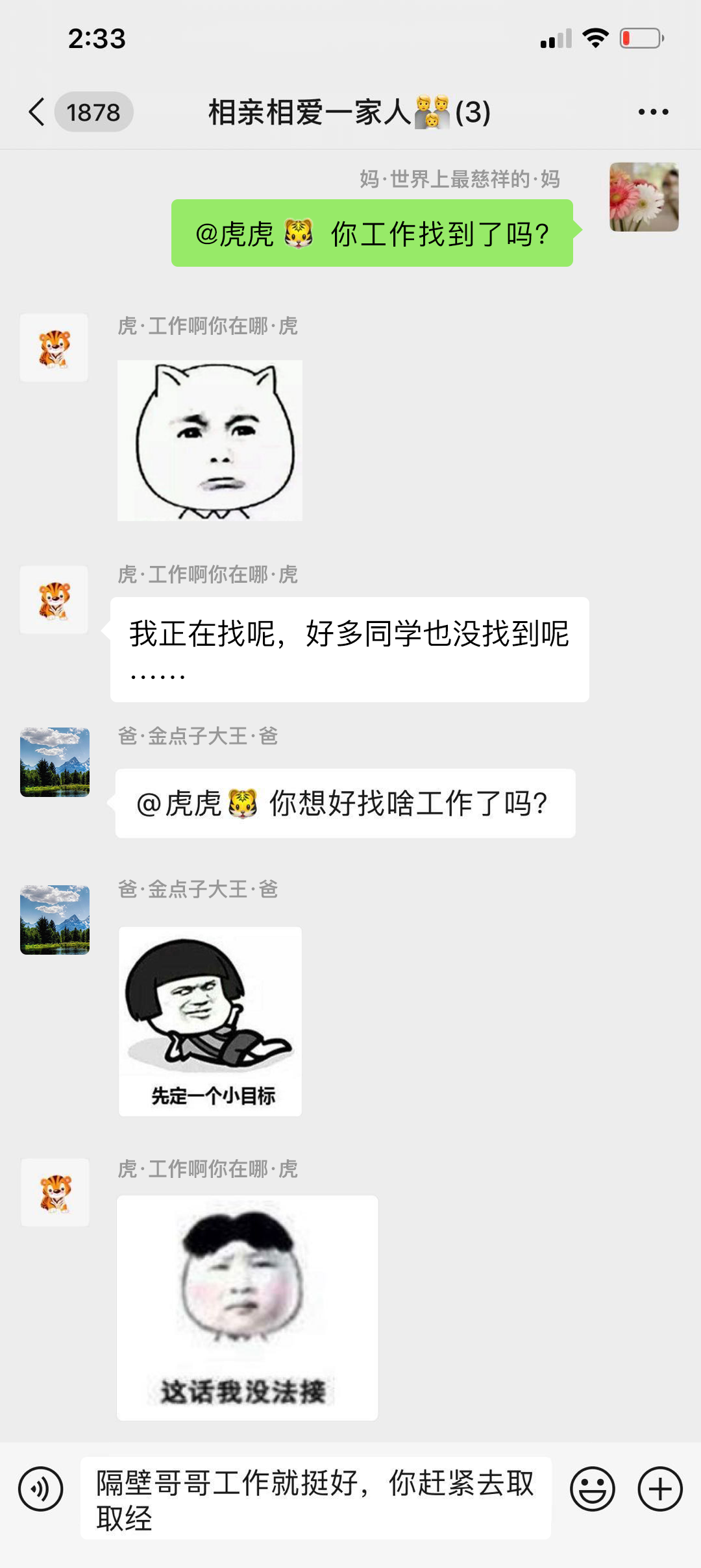
Task: Switch to voice message input
Action: tap(41, 1489)
